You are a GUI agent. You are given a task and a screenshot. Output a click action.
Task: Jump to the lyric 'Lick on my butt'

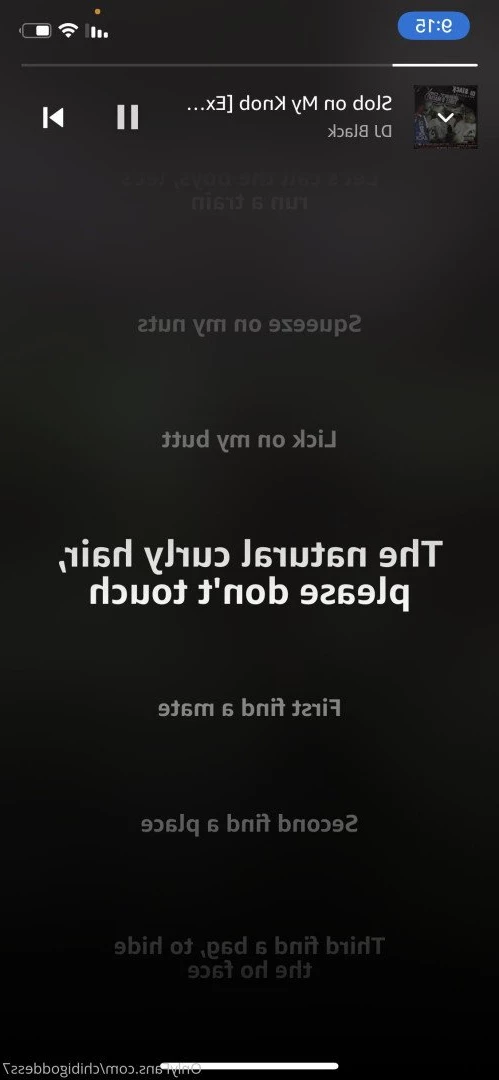pyautogui.click(x=249, y=440)
